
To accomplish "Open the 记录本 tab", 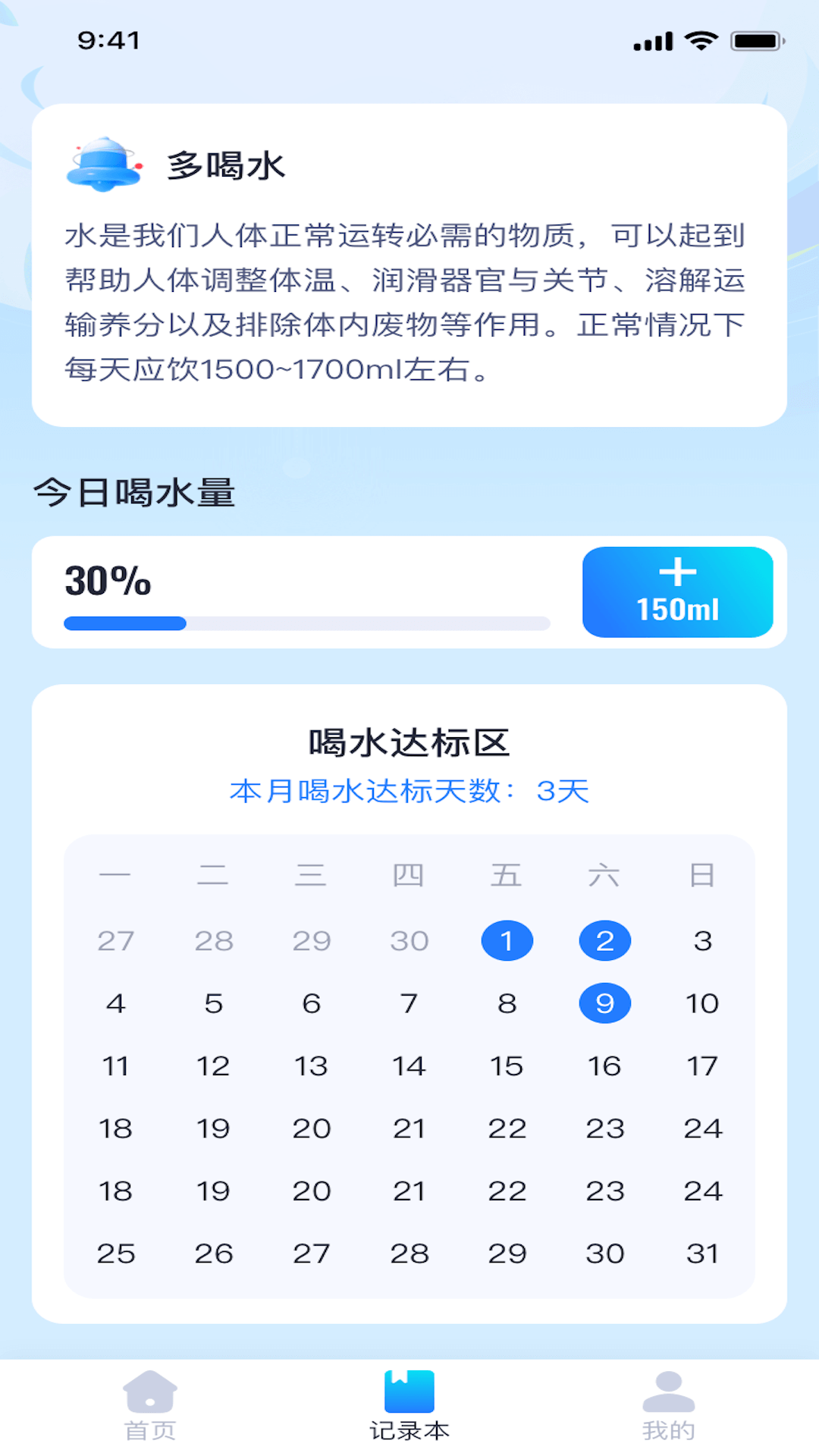I will [x=409, y=1405].
